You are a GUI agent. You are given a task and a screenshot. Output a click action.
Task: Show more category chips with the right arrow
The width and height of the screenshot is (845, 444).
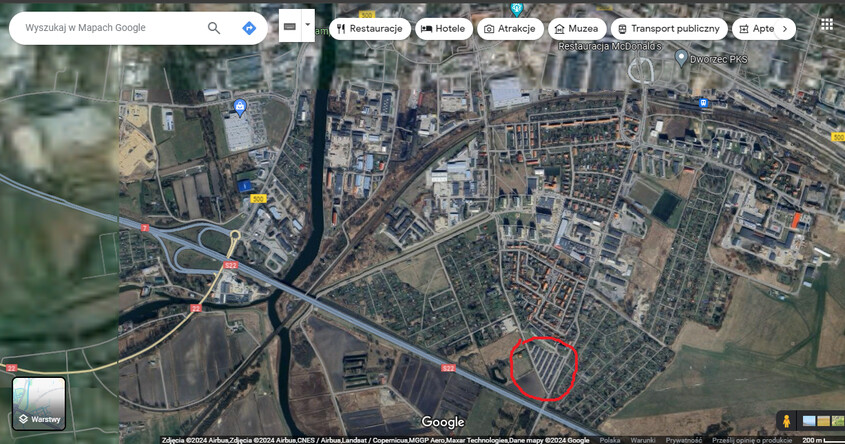coord(786,29)
